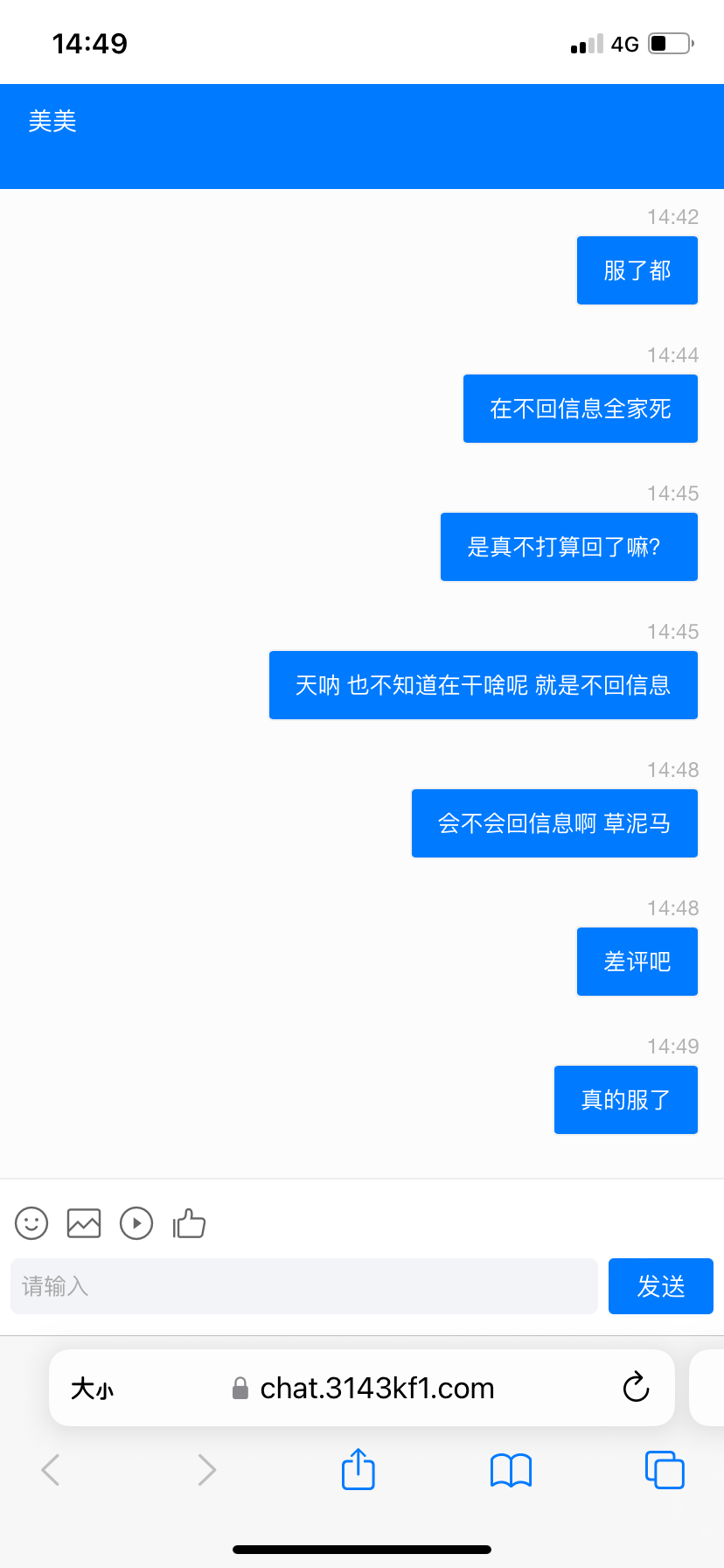Tap the video attachment icon
This screenshot has width=724, height=1568.
[136, 1223]
